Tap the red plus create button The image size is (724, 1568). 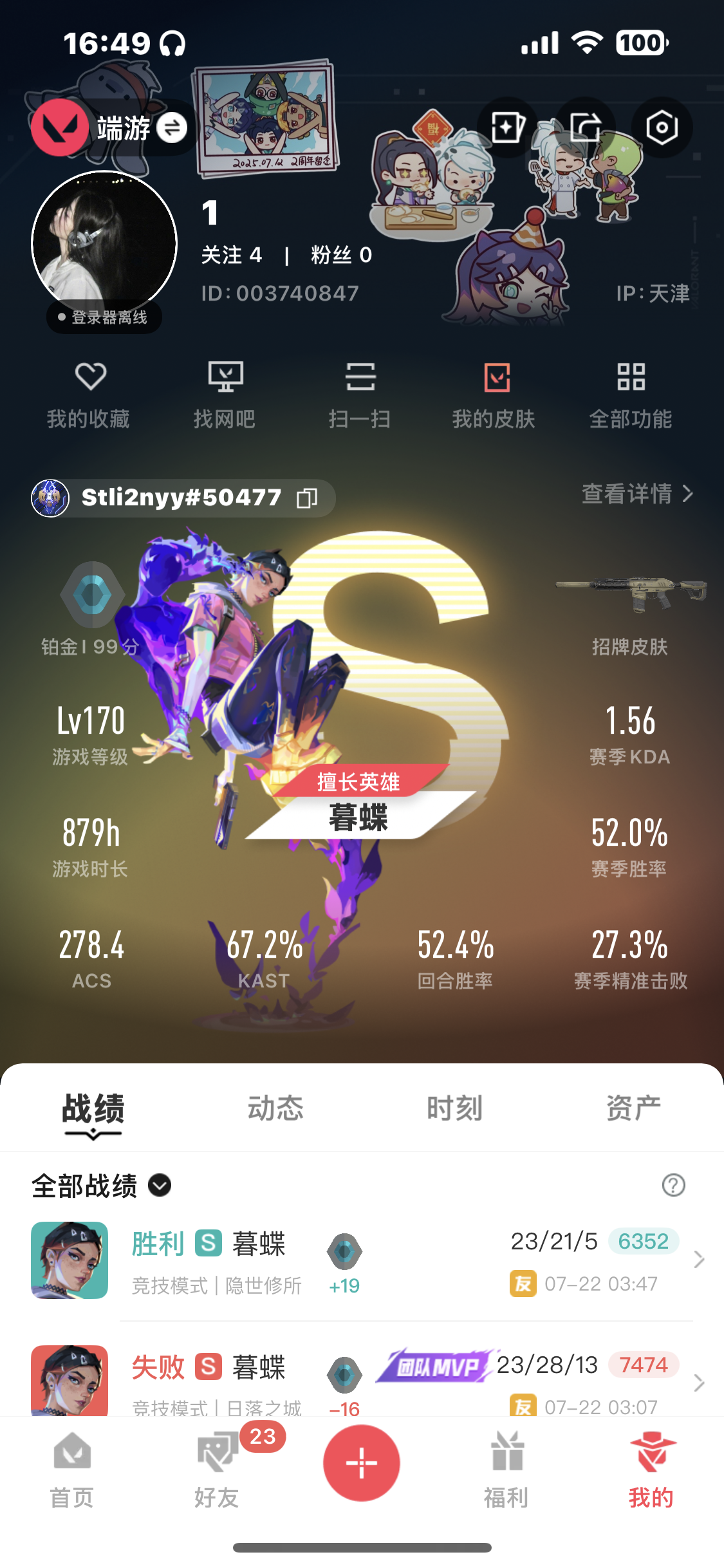(362, 1463)
